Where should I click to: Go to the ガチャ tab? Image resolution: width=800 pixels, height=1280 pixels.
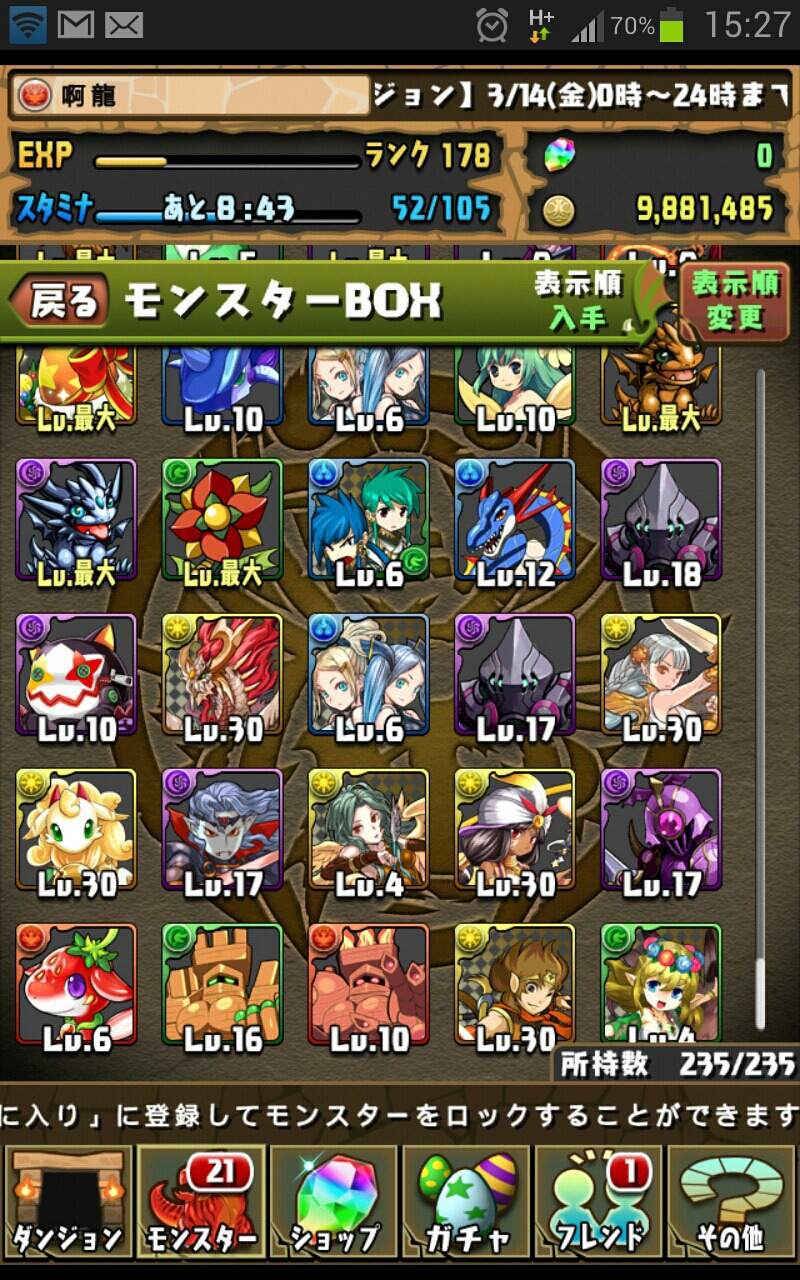pyautogui.click(x=467, y=1201)
